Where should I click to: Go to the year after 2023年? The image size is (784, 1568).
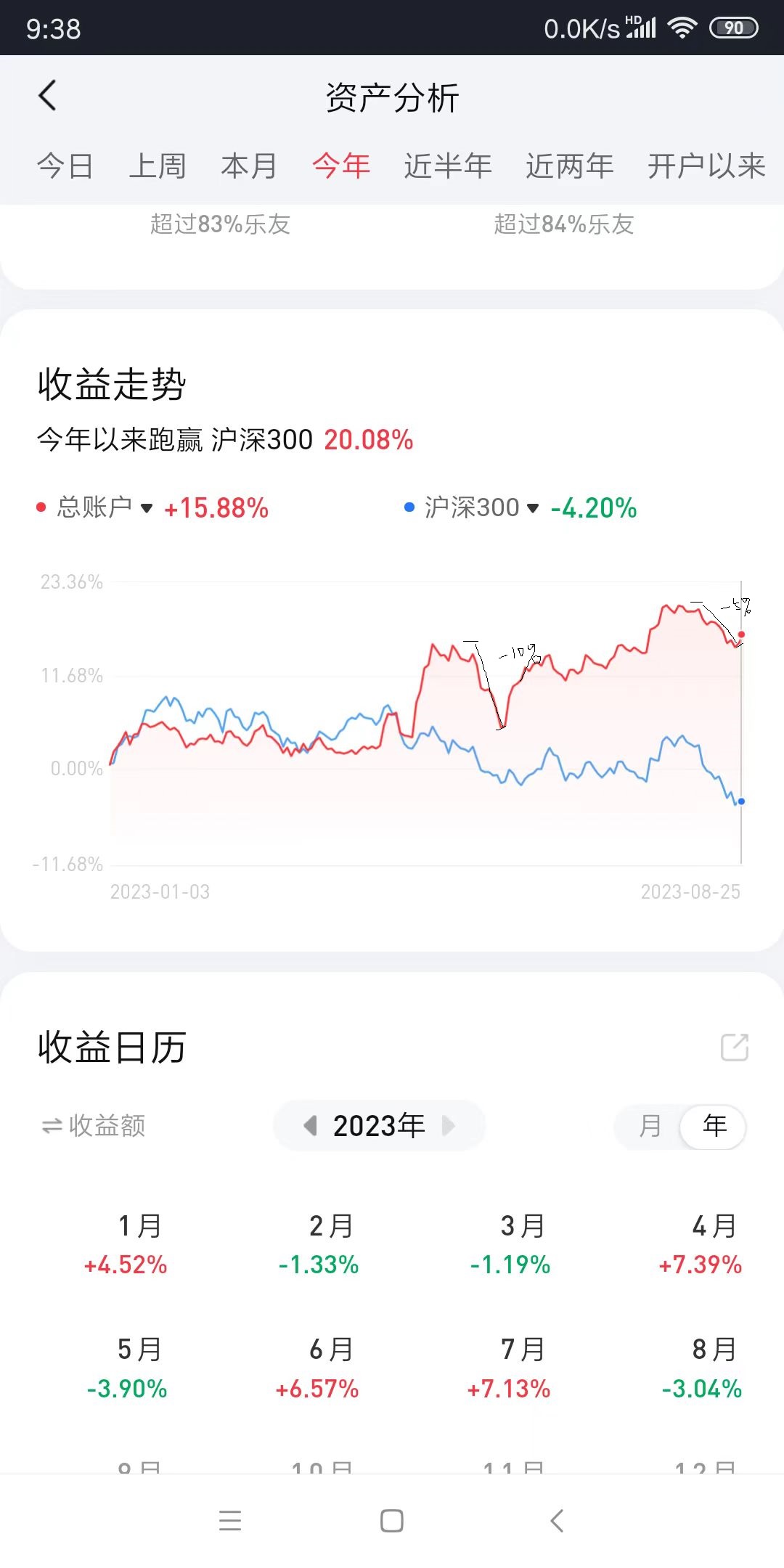click(449, 1126)
